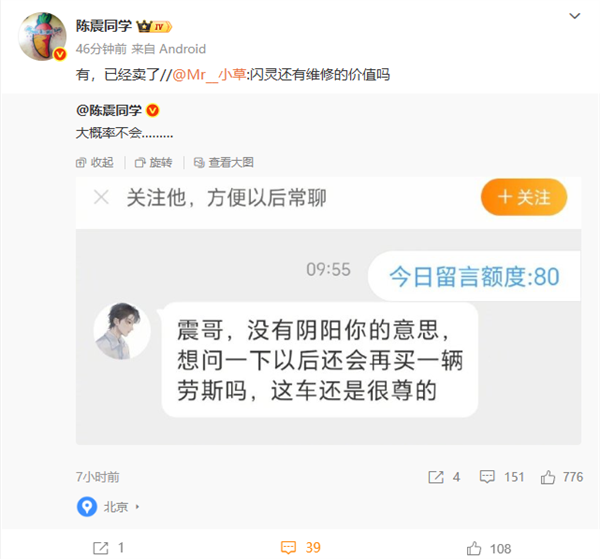Screen dimensions: 600x559
Task: Open this post's 39 comments
Action: [300, 547]
